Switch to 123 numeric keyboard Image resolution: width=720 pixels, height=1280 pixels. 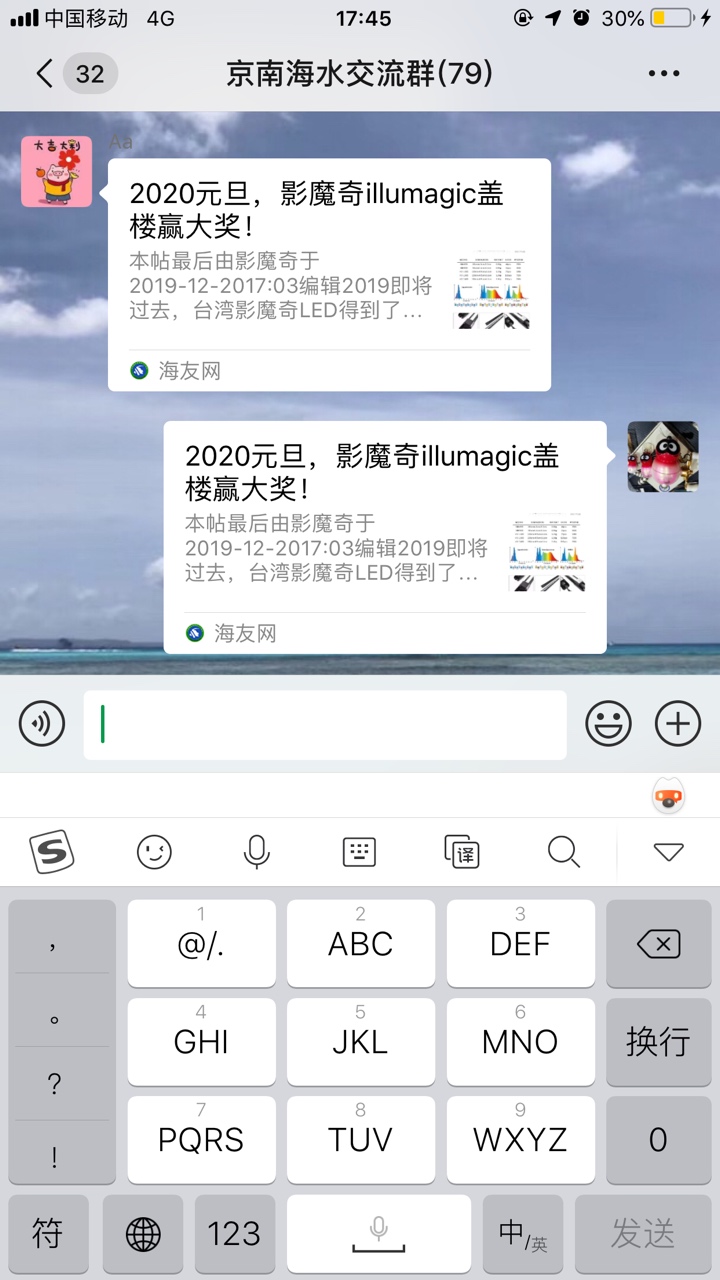point(234,1233)
